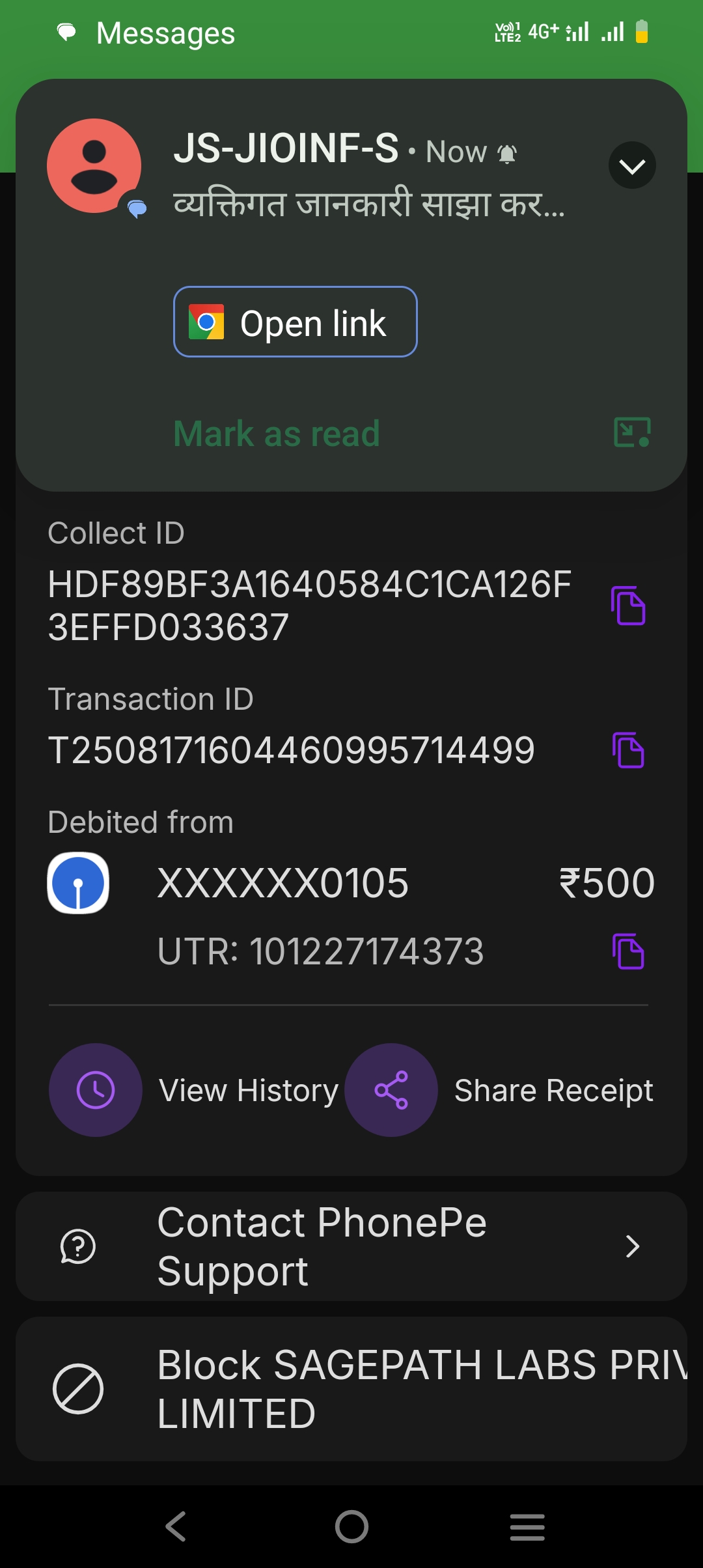Tap the system home button
The height and width of the screenshot is (1568, 703).
point(351,1526)
